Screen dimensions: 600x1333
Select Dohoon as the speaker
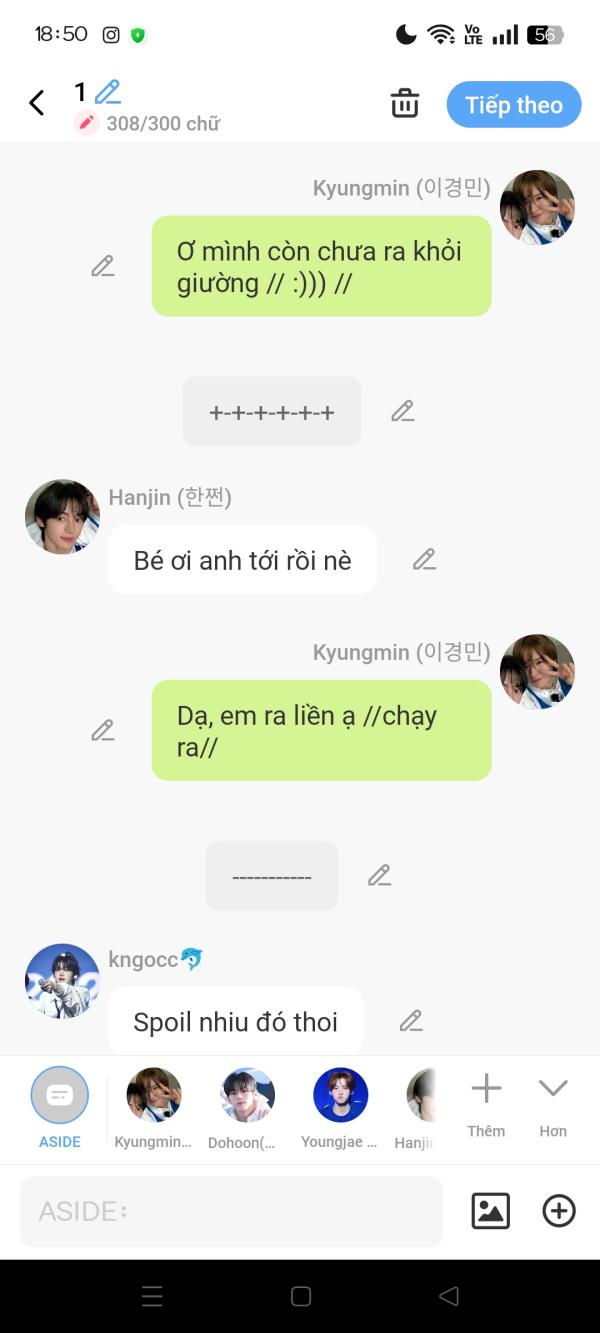pyautogui.click(x=247, y=1108)
